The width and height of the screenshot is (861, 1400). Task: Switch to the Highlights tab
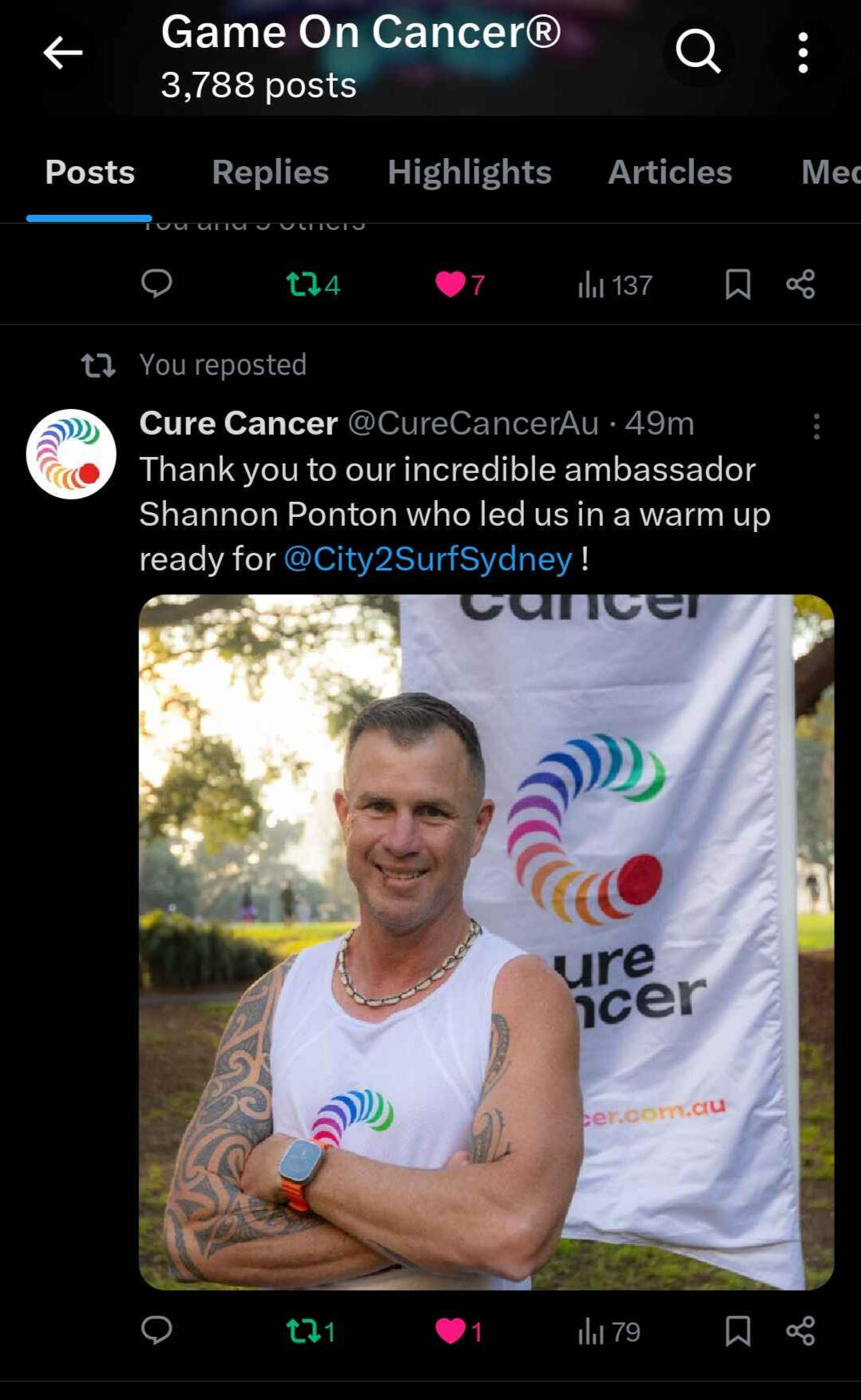[x=469, y=172]
